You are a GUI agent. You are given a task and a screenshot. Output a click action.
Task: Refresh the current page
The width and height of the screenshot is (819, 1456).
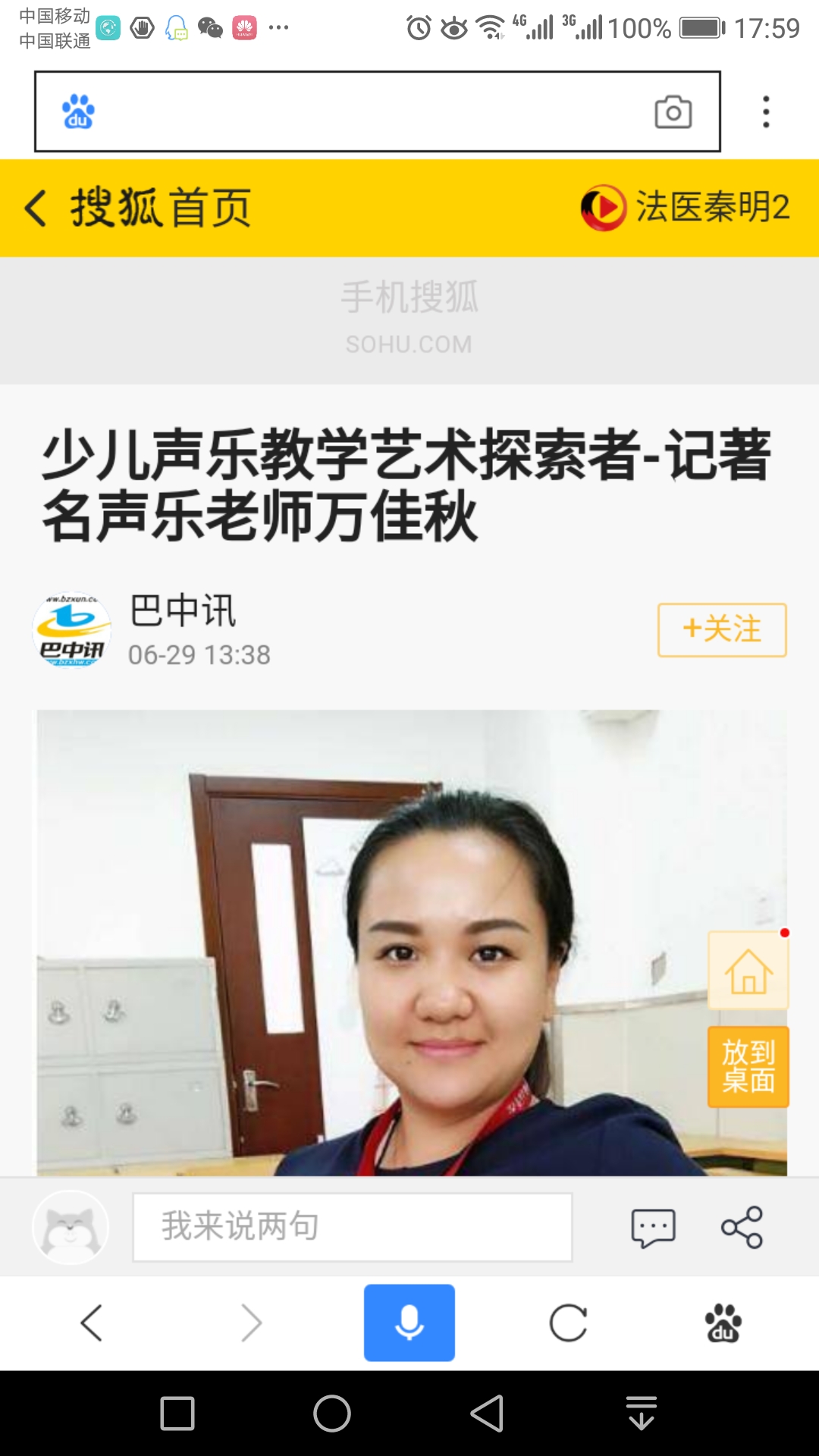click(x=568, y=1323)
